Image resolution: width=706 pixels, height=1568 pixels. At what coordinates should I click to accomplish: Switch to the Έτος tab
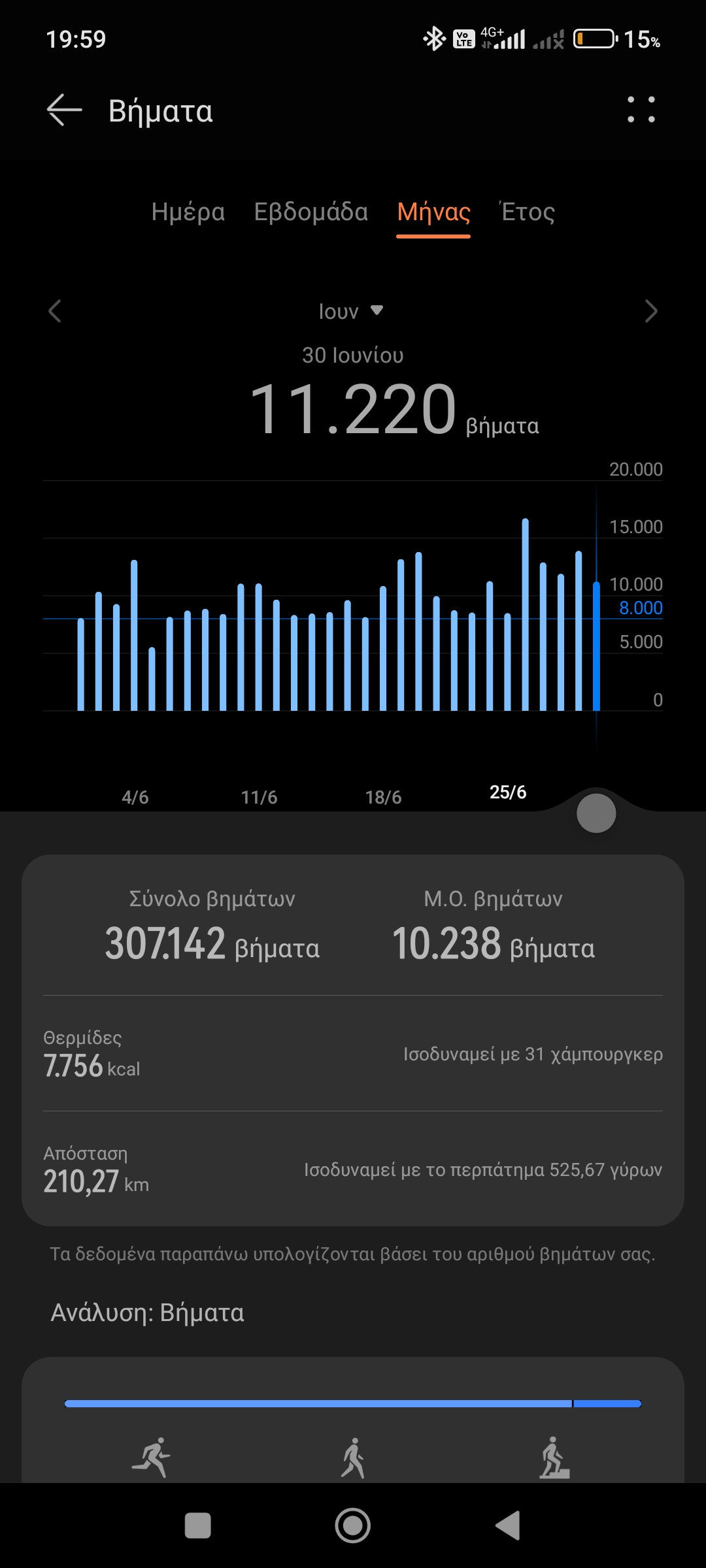pos(528,212)
